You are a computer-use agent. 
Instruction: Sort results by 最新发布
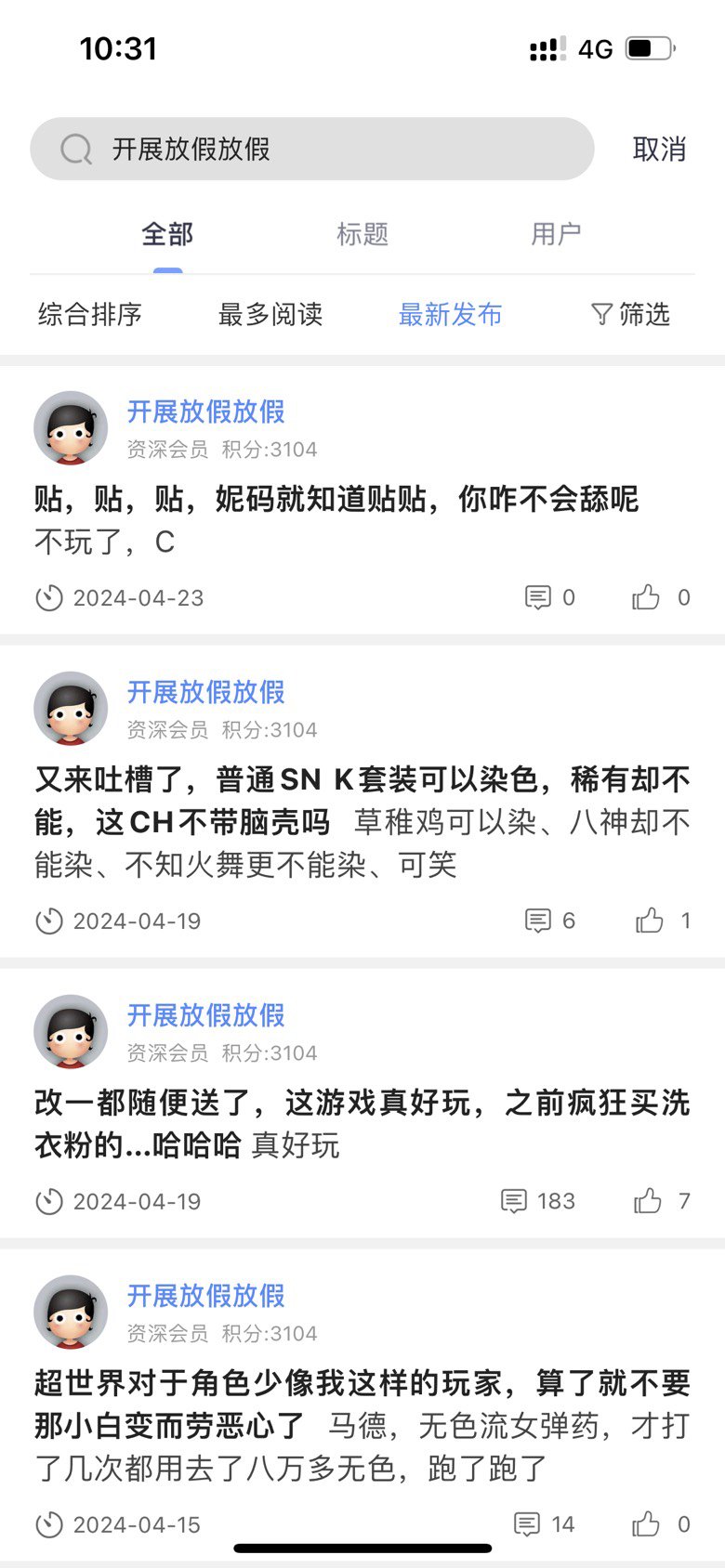[451, 314]
